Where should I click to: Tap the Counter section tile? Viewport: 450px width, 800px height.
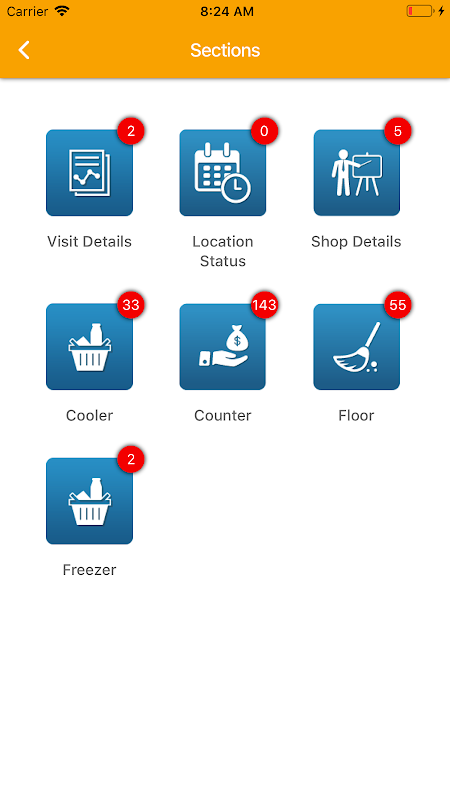[222, 347]
